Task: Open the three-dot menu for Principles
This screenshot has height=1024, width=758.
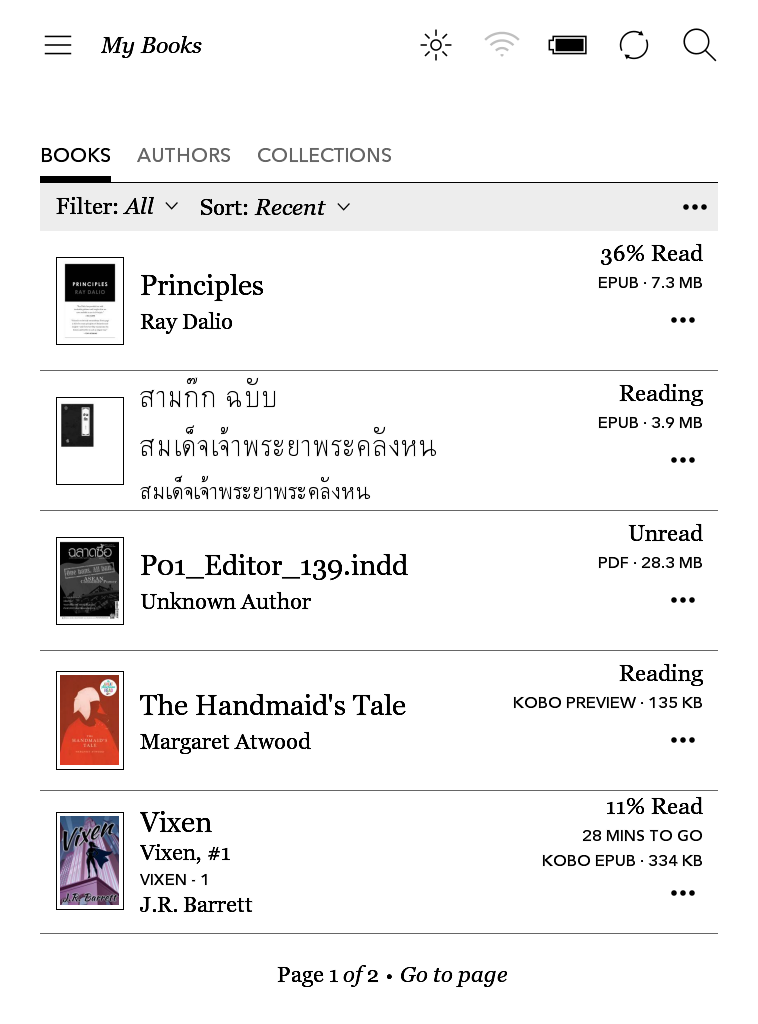Action: pyautogui.click(x=683, y=320)
